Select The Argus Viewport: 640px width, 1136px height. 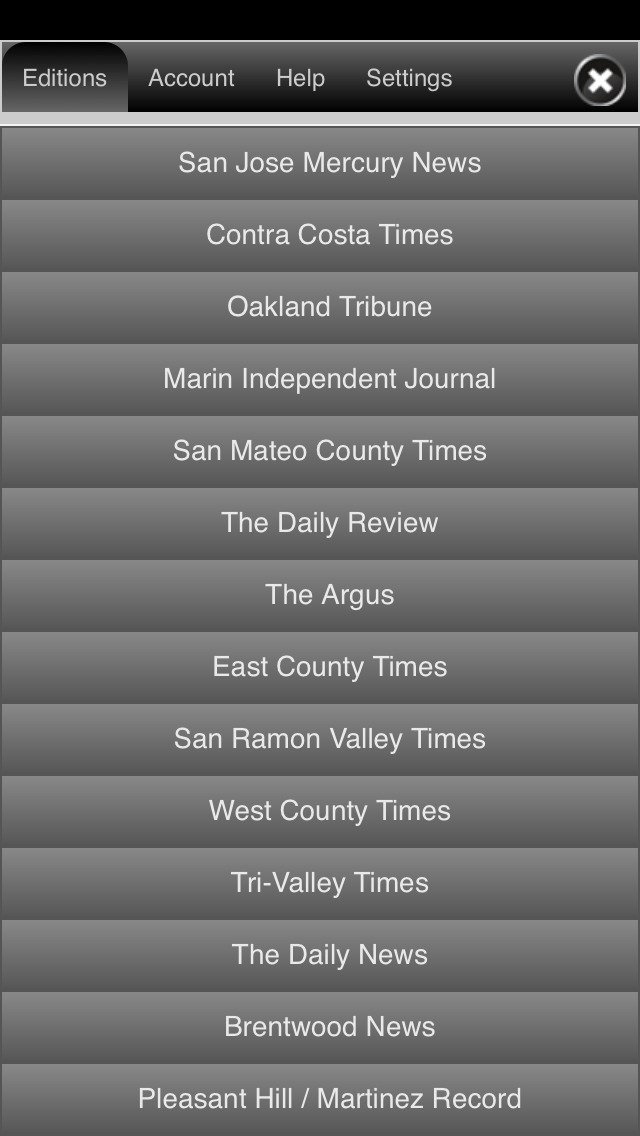point(320,595)
